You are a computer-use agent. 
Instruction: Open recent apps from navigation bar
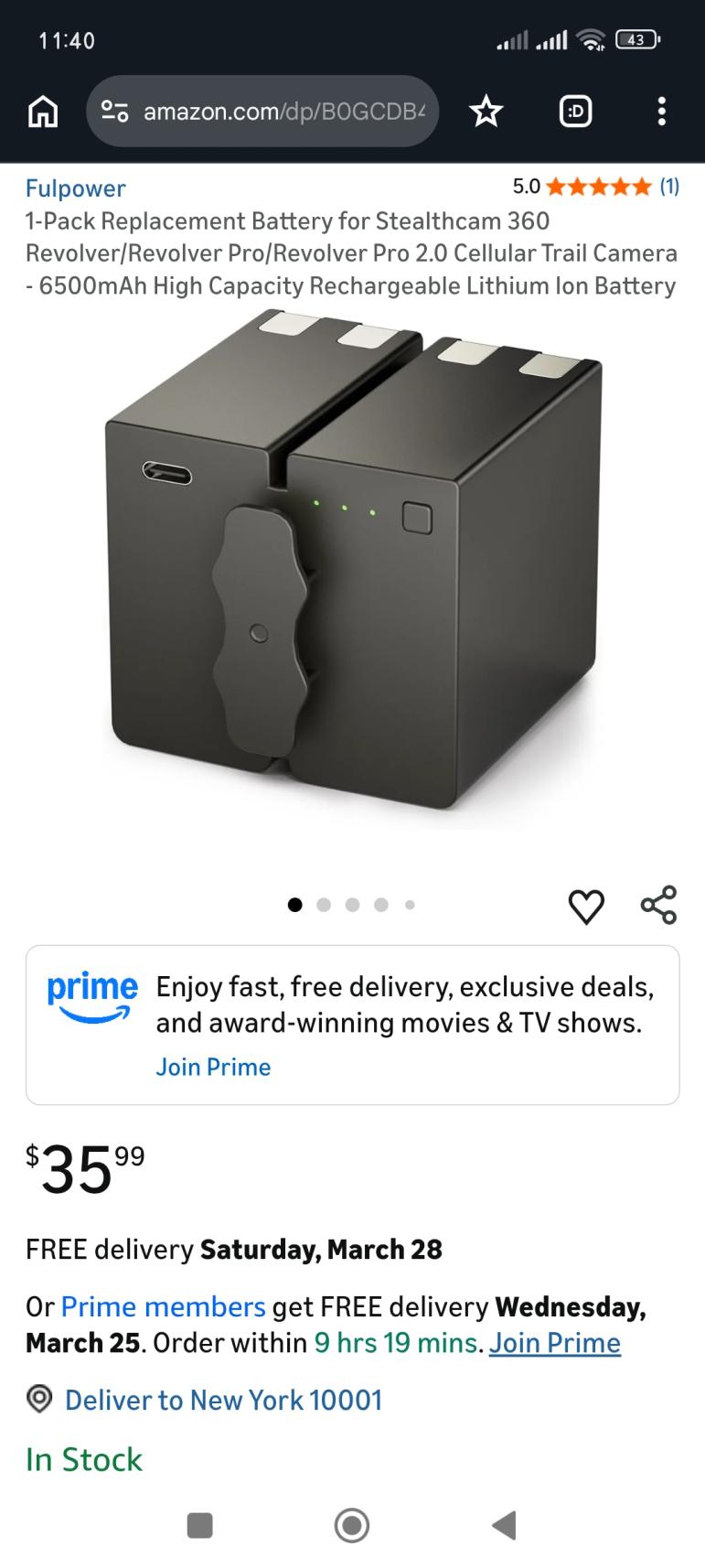tap(199, 1525)
